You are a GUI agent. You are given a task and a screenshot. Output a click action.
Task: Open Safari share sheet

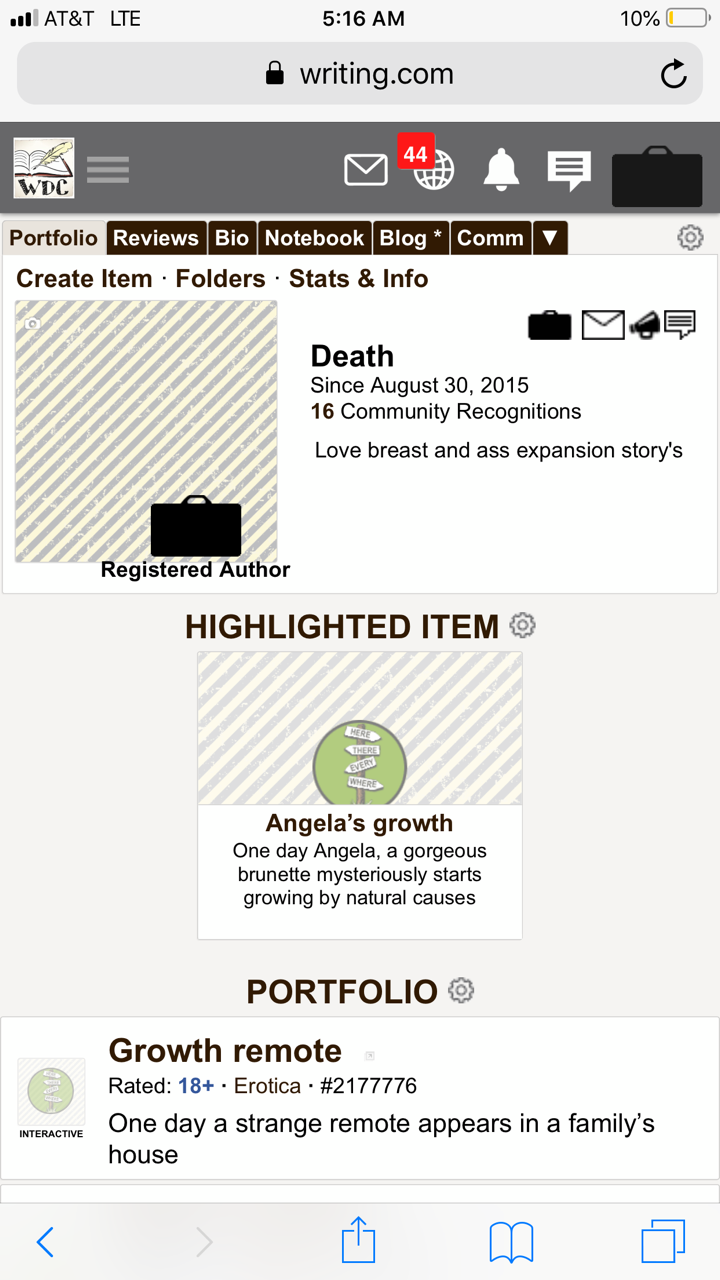pos(358,1242)
